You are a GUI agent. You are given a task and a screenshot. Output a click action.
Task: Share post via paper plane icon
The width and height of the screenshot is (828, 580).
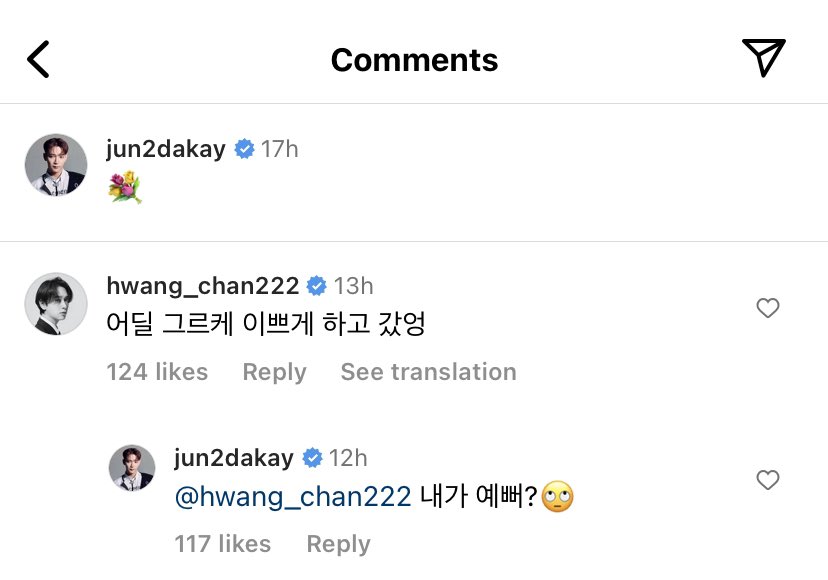tap(764, 58)
